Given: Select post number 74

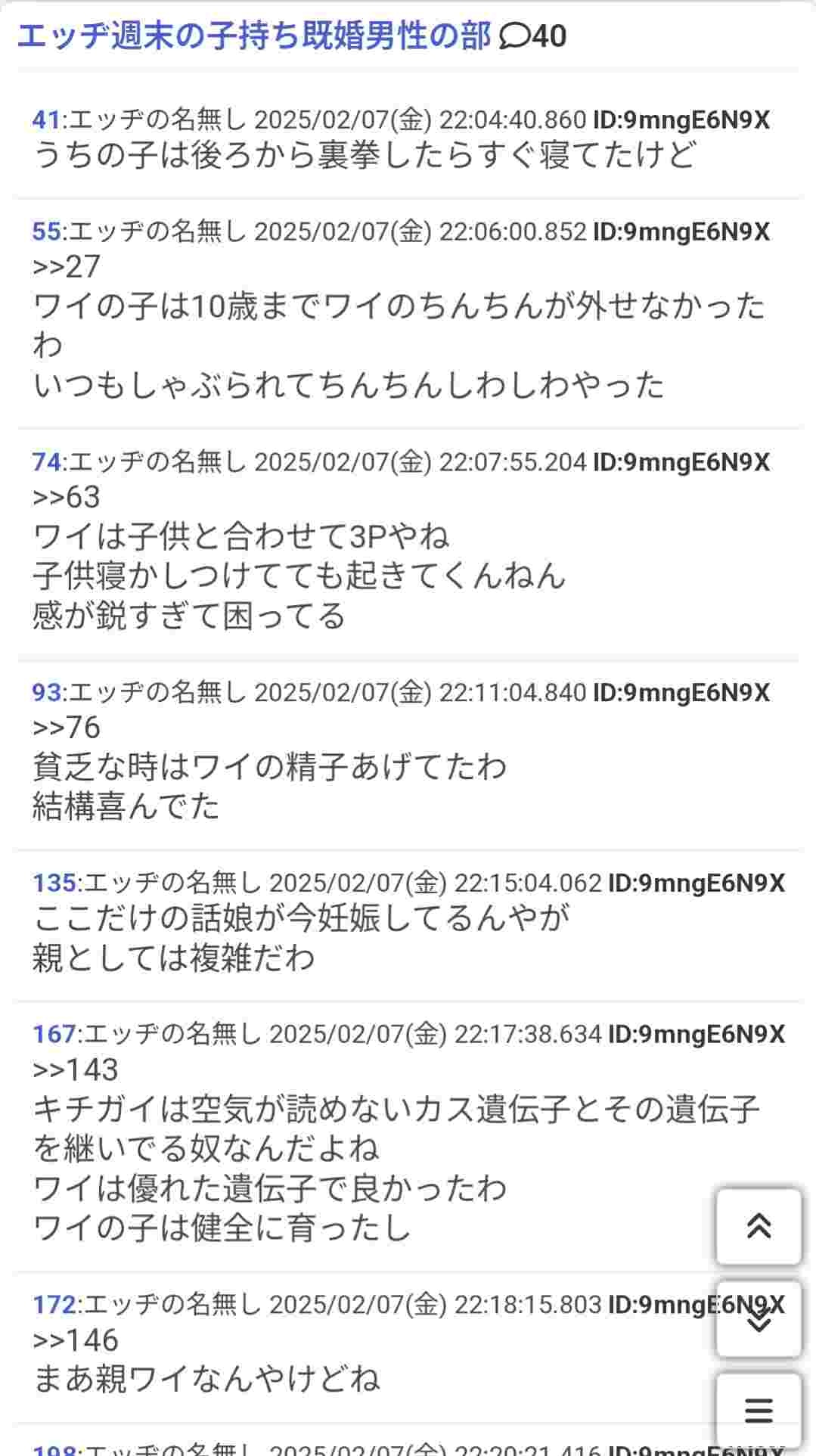Looking at the screenshot, I should tap(45, 461).
